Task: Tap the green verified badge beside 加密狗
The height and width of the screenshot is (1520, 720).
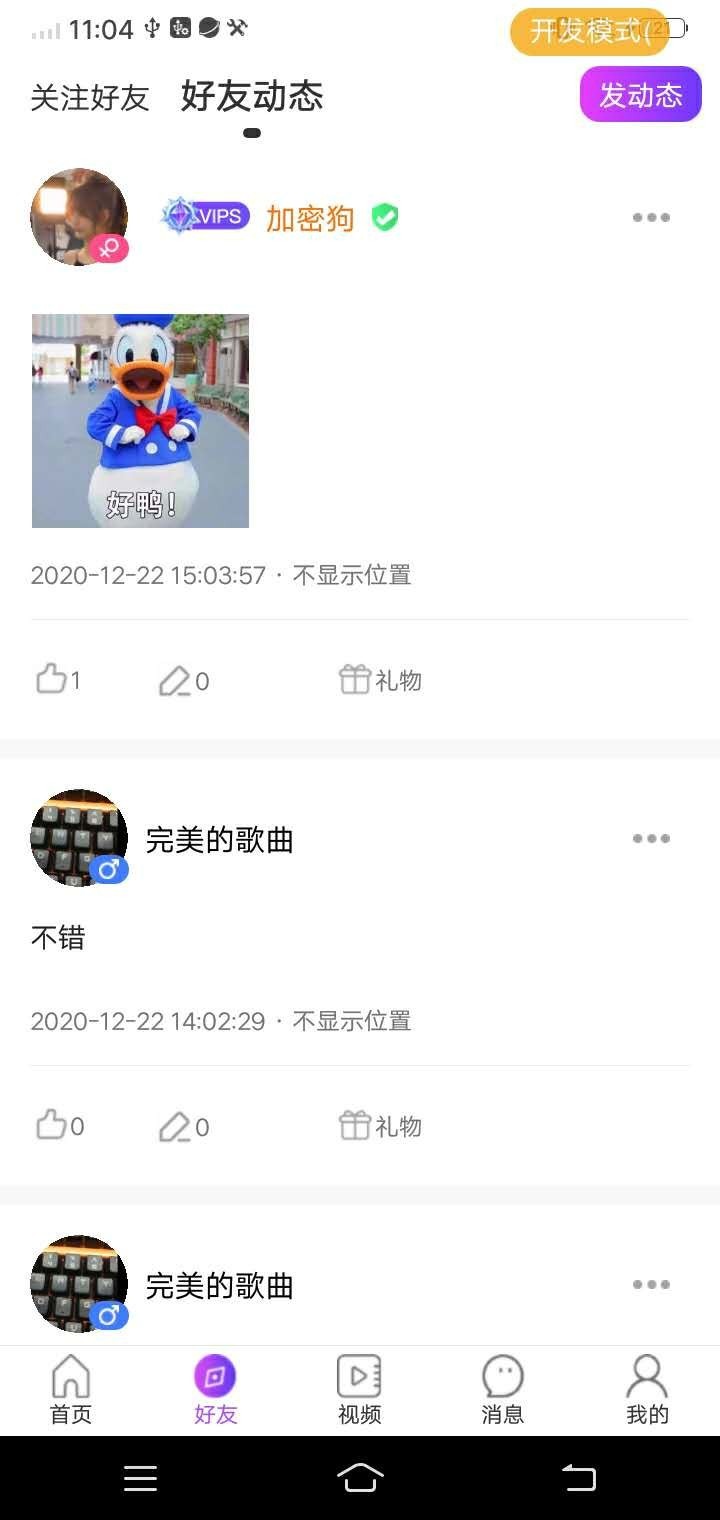Action: [x=386, y=215]
